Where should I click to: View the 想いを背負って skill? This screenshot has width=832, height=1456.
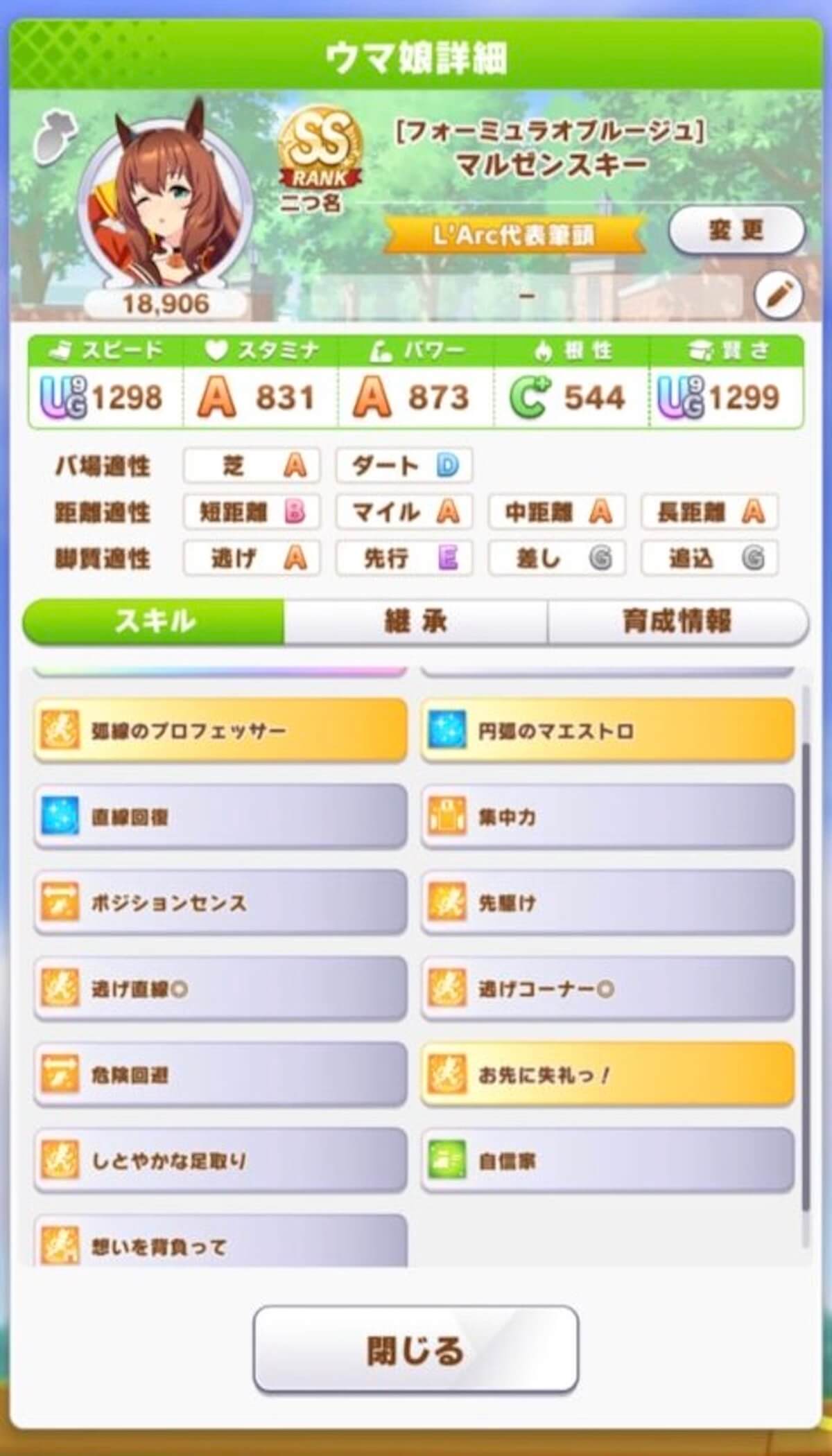[x=220, y=1244]
